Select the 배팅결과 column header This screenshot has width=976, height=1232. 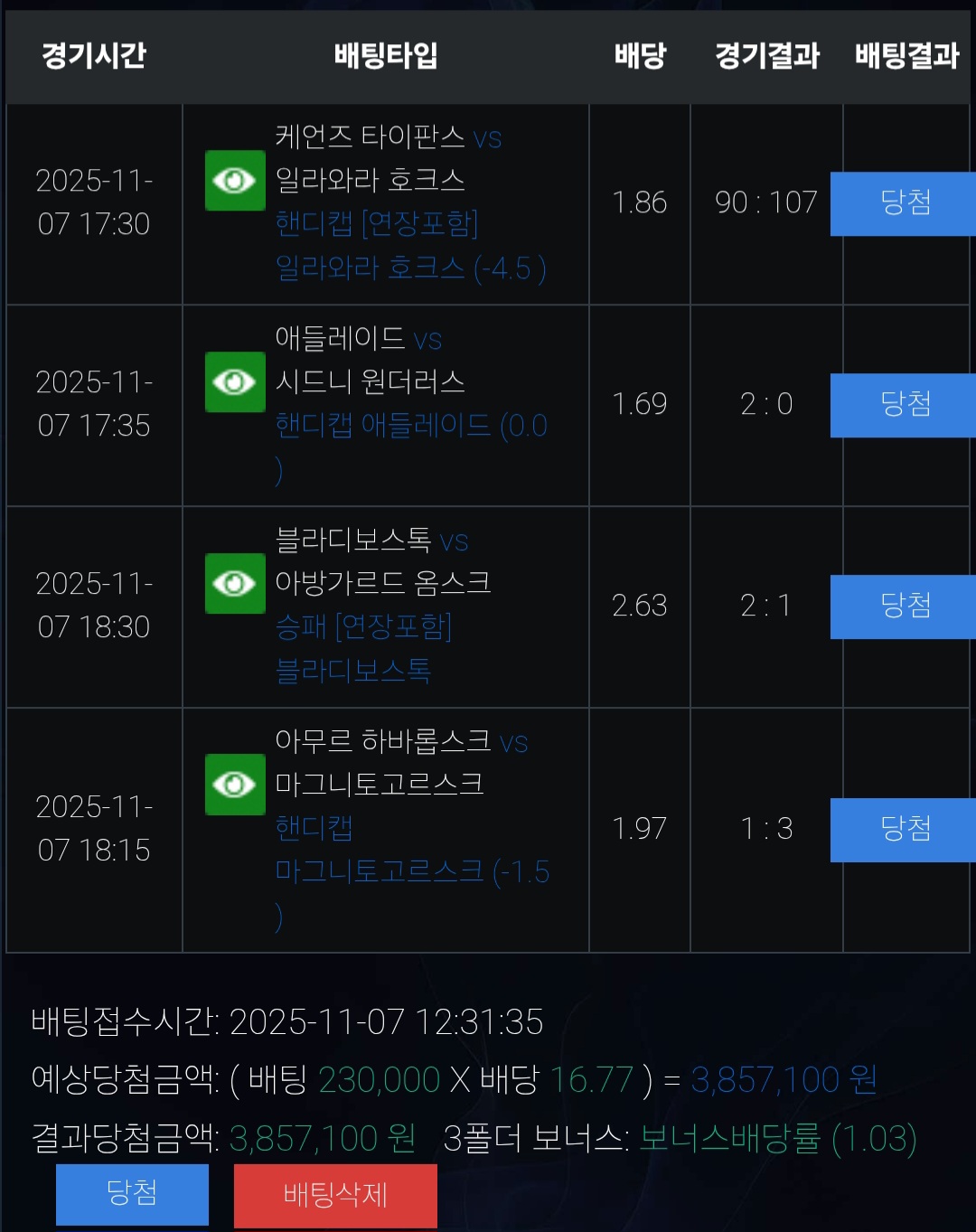(904, 56)
